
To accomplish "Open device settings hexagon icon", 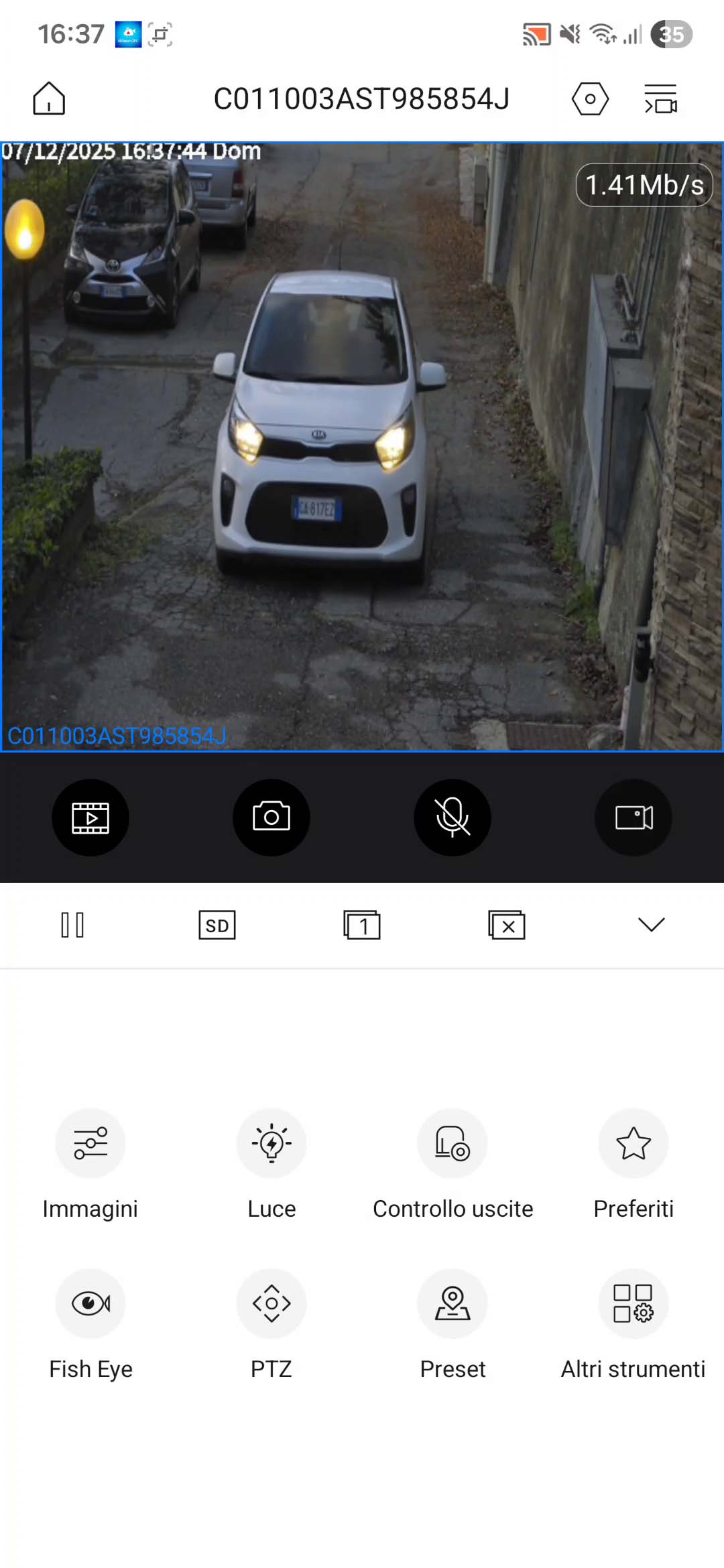I will point(590,99).
